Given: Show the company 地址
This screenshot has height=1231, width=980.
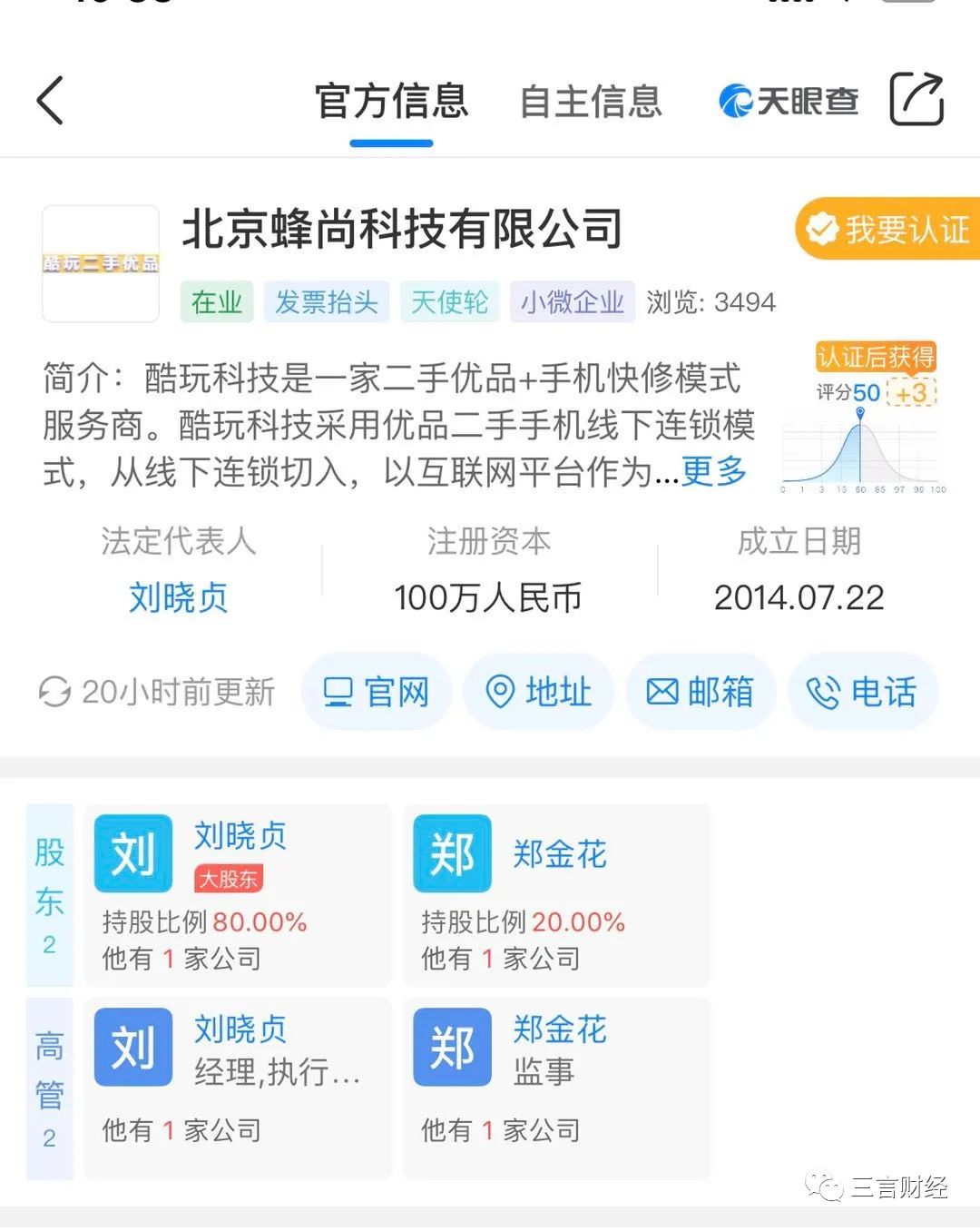Looking at the screenshot, I should 539,692.
